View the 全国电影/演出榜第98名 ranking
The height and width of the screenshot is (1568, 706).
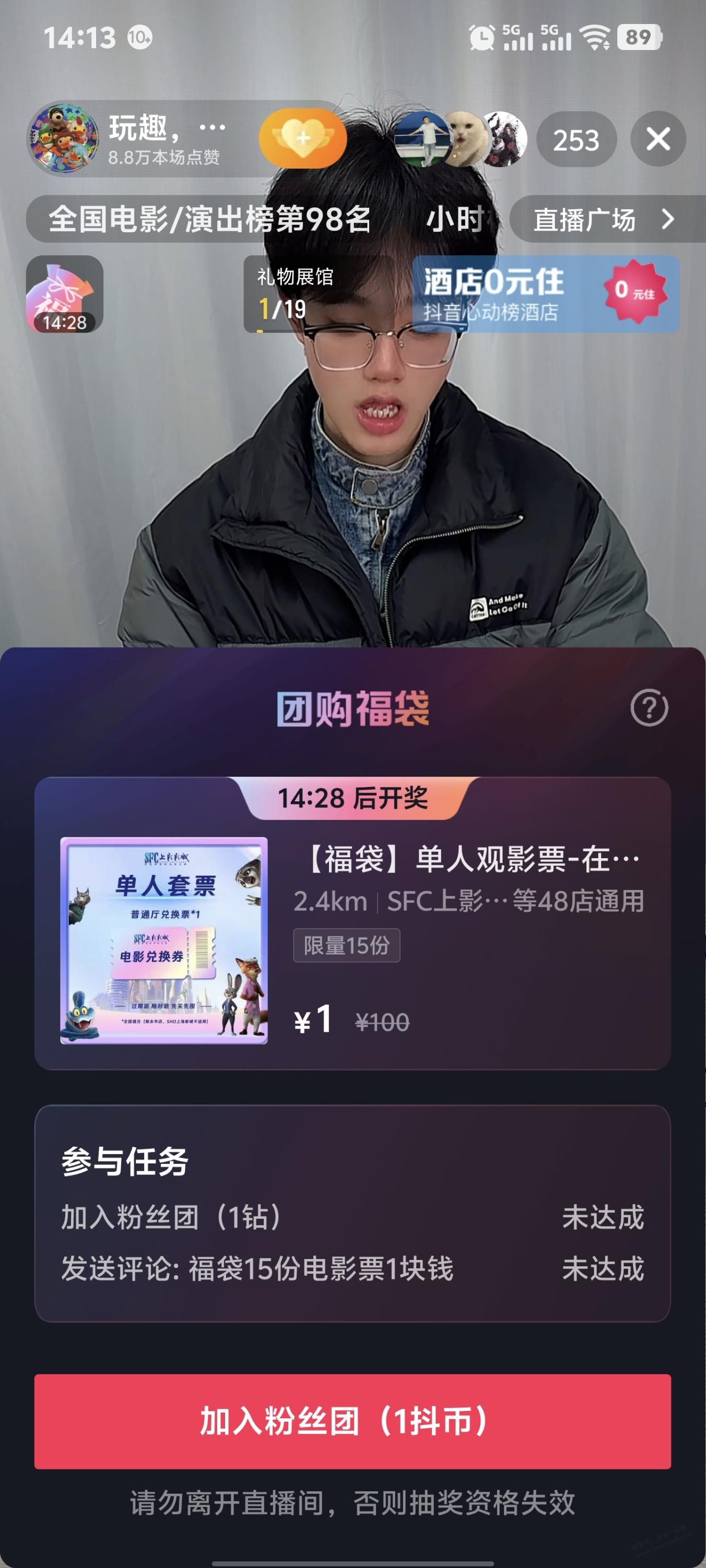210,219
